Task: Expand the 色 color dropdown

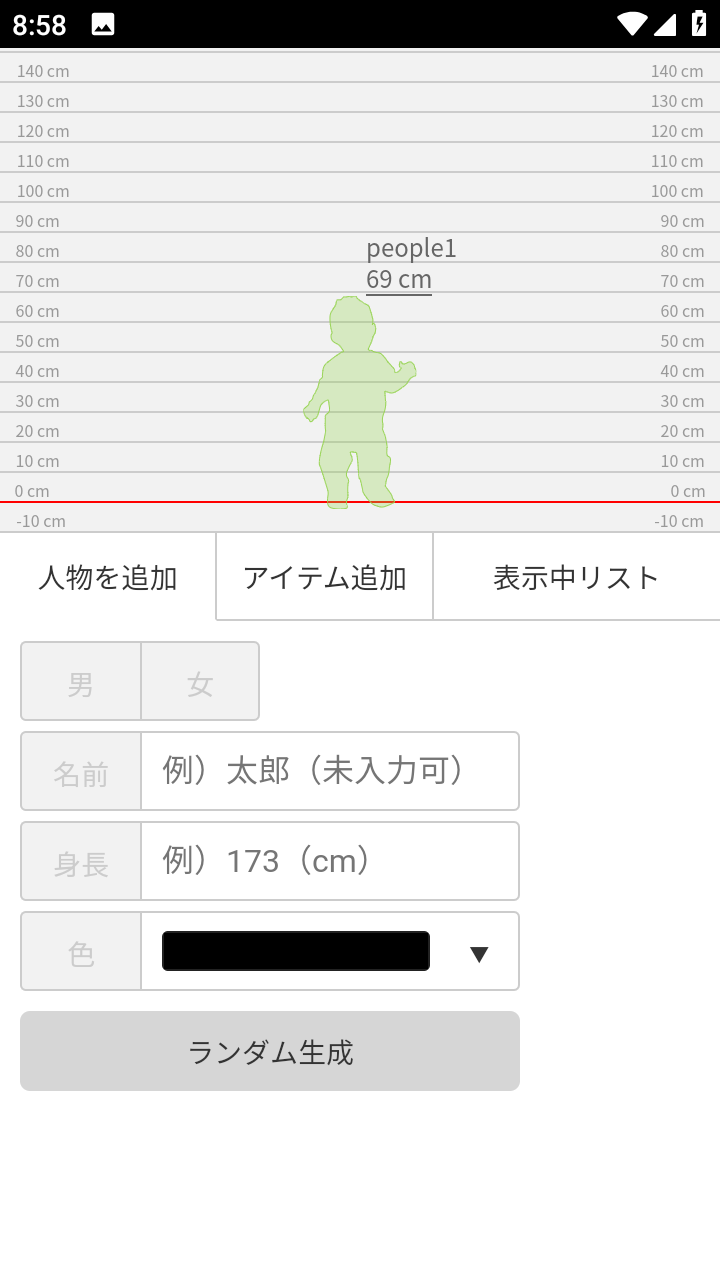Action: point(330,951)
